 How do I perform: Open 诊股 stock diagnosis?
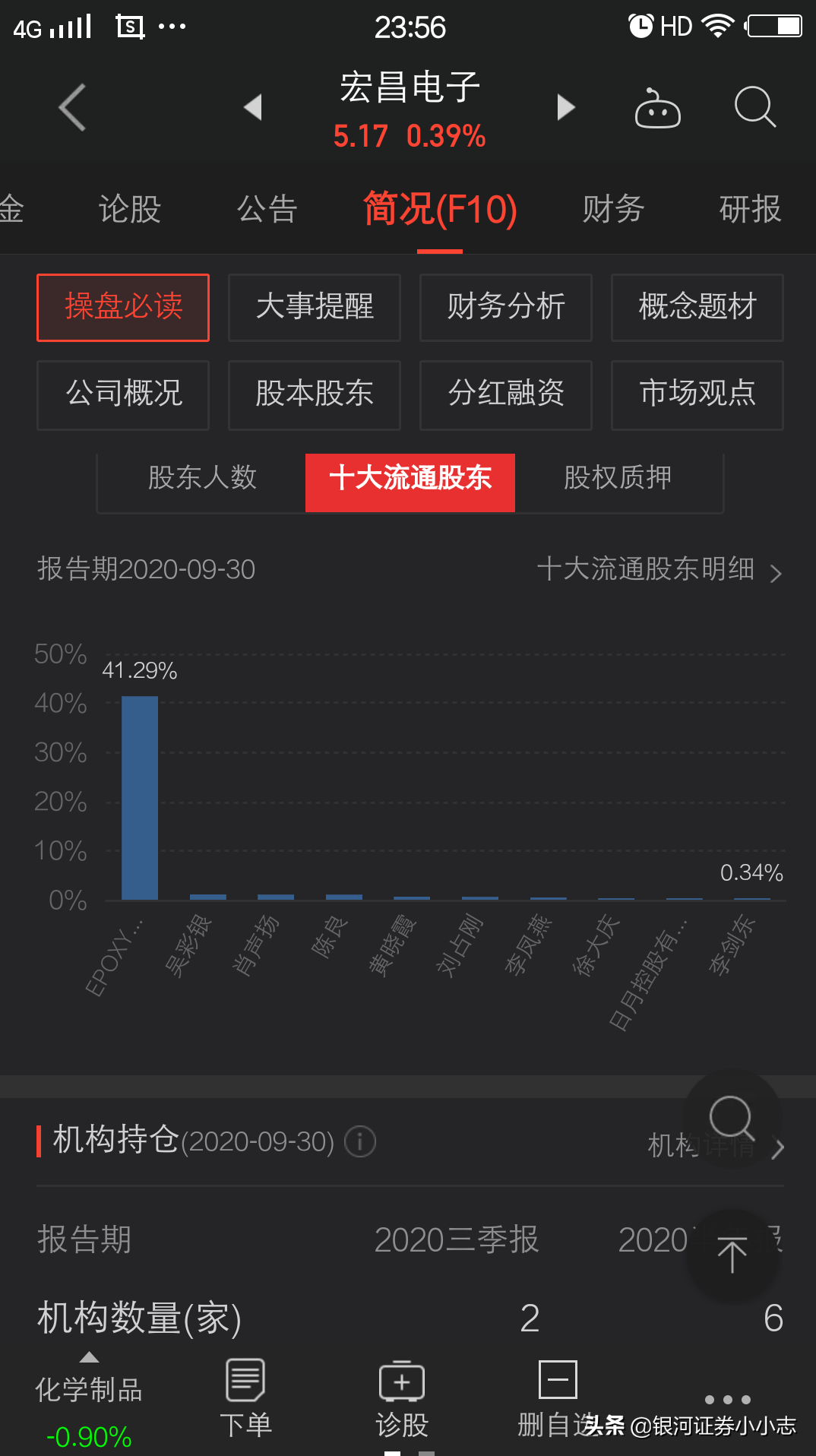pos(402,1398)
